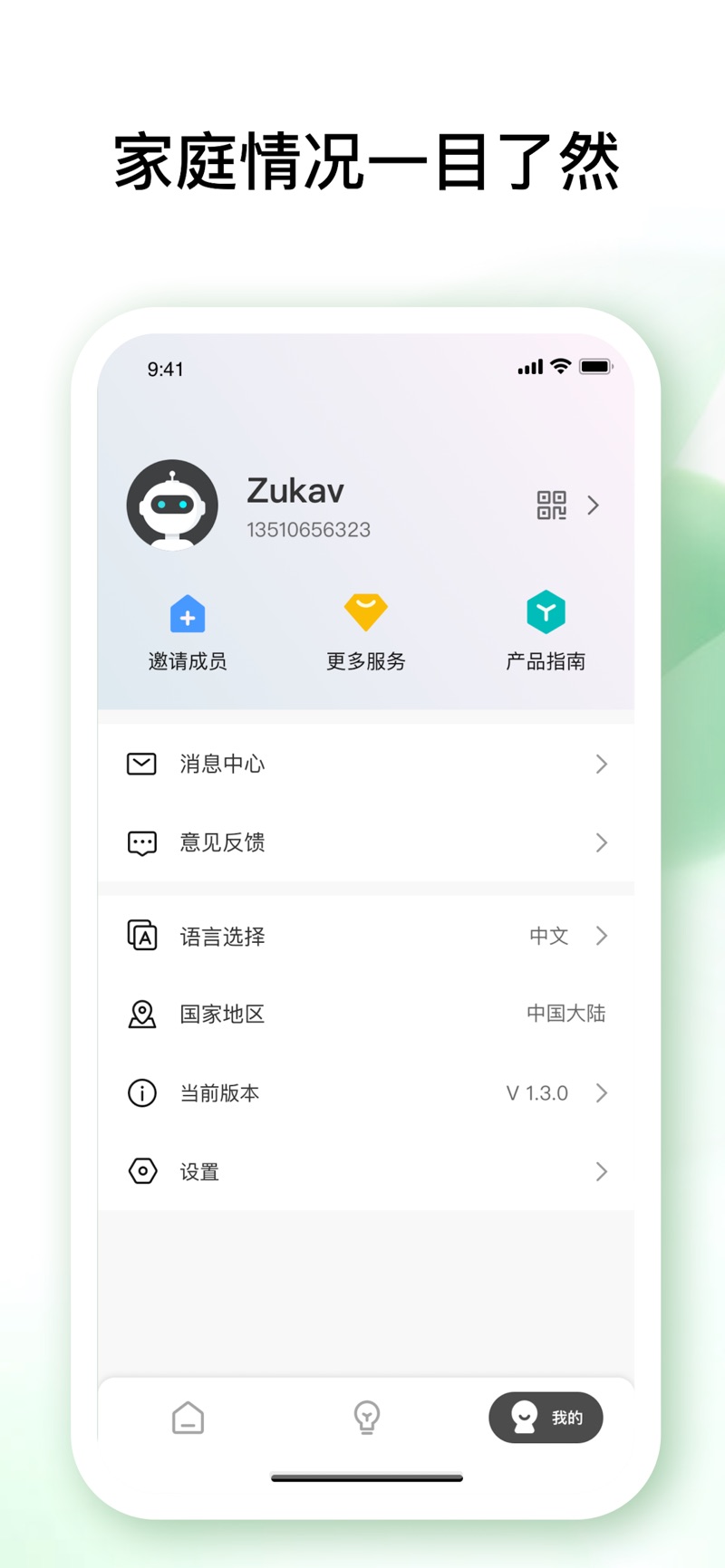
Task: Tap the lightbulb device tab icon
Action: click(366, 1418)
